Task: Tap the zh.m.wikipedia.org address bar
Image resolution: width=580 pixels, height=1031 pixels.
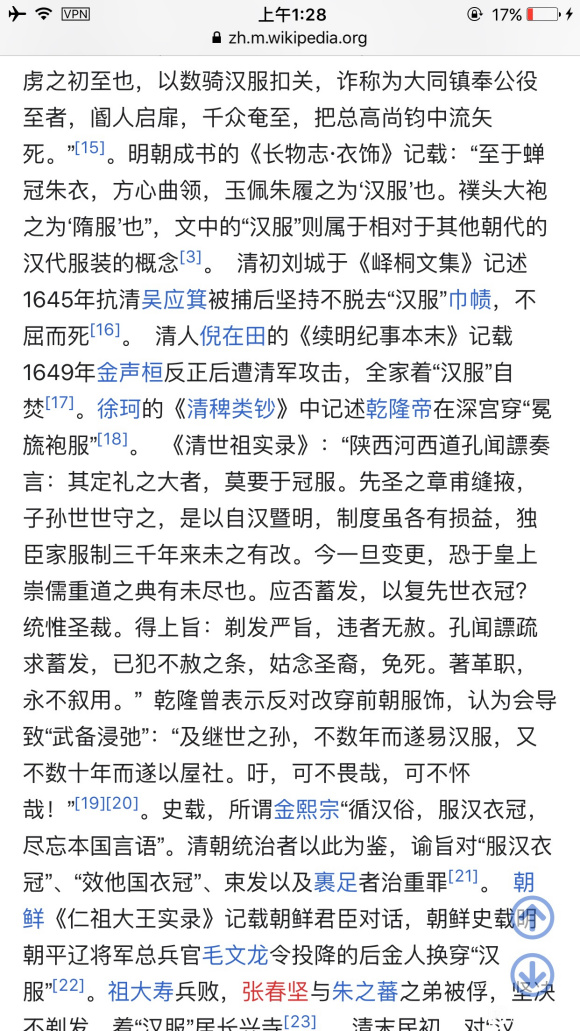Action: pos(290,37)
